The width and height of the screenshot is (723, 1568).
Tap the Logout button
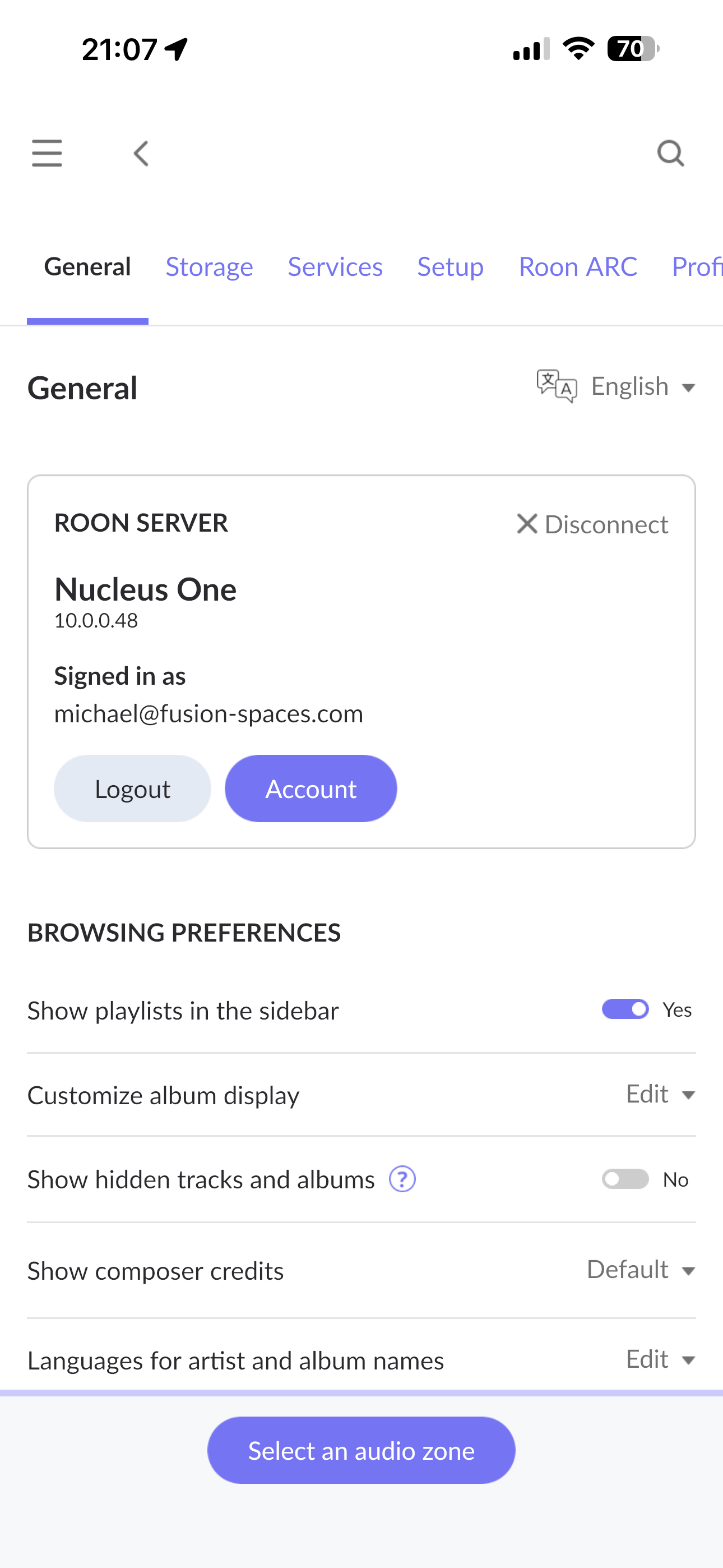coord(133,789)
